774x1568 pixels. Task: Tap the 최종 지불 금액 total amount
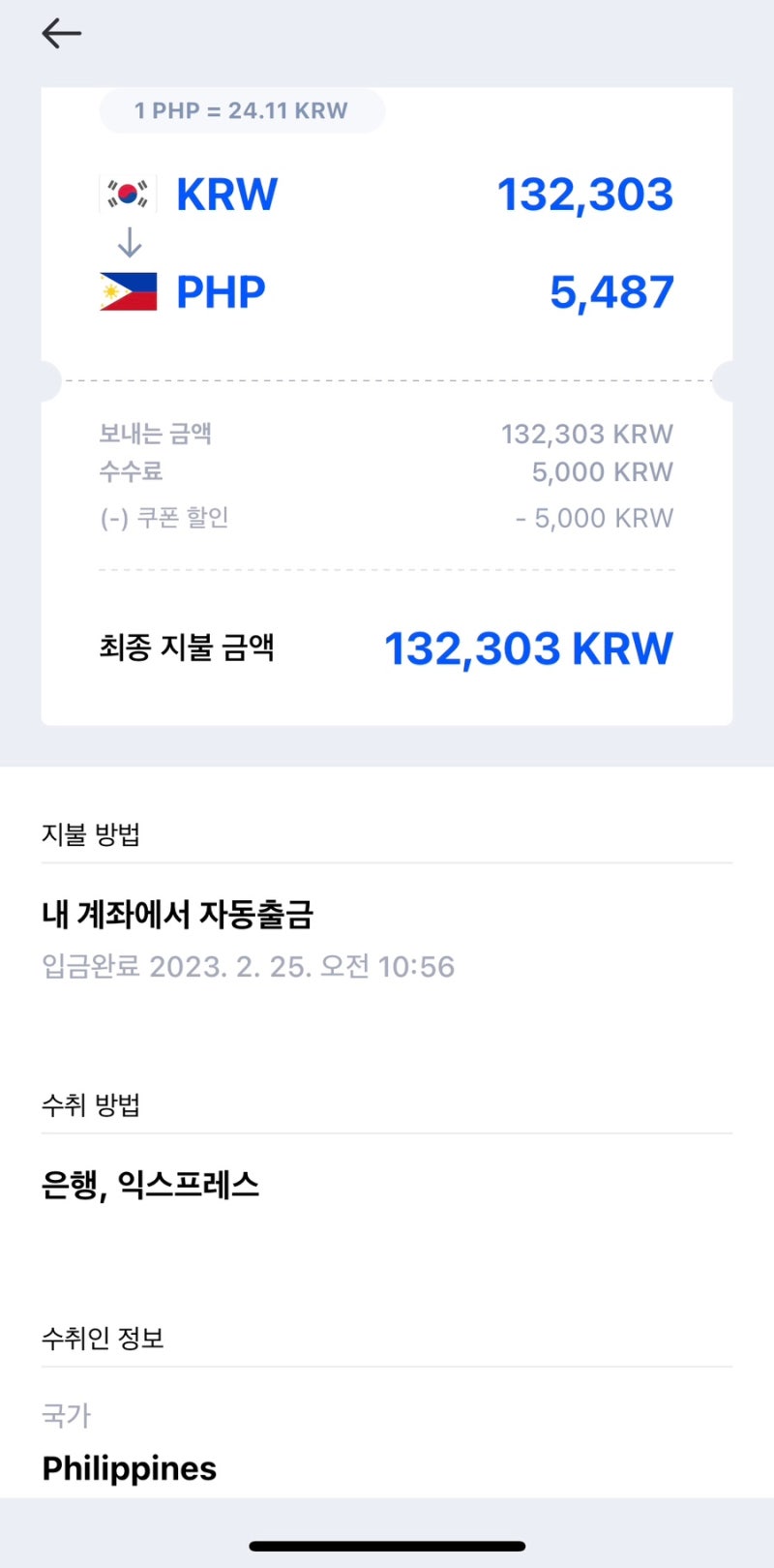(387, 648)
